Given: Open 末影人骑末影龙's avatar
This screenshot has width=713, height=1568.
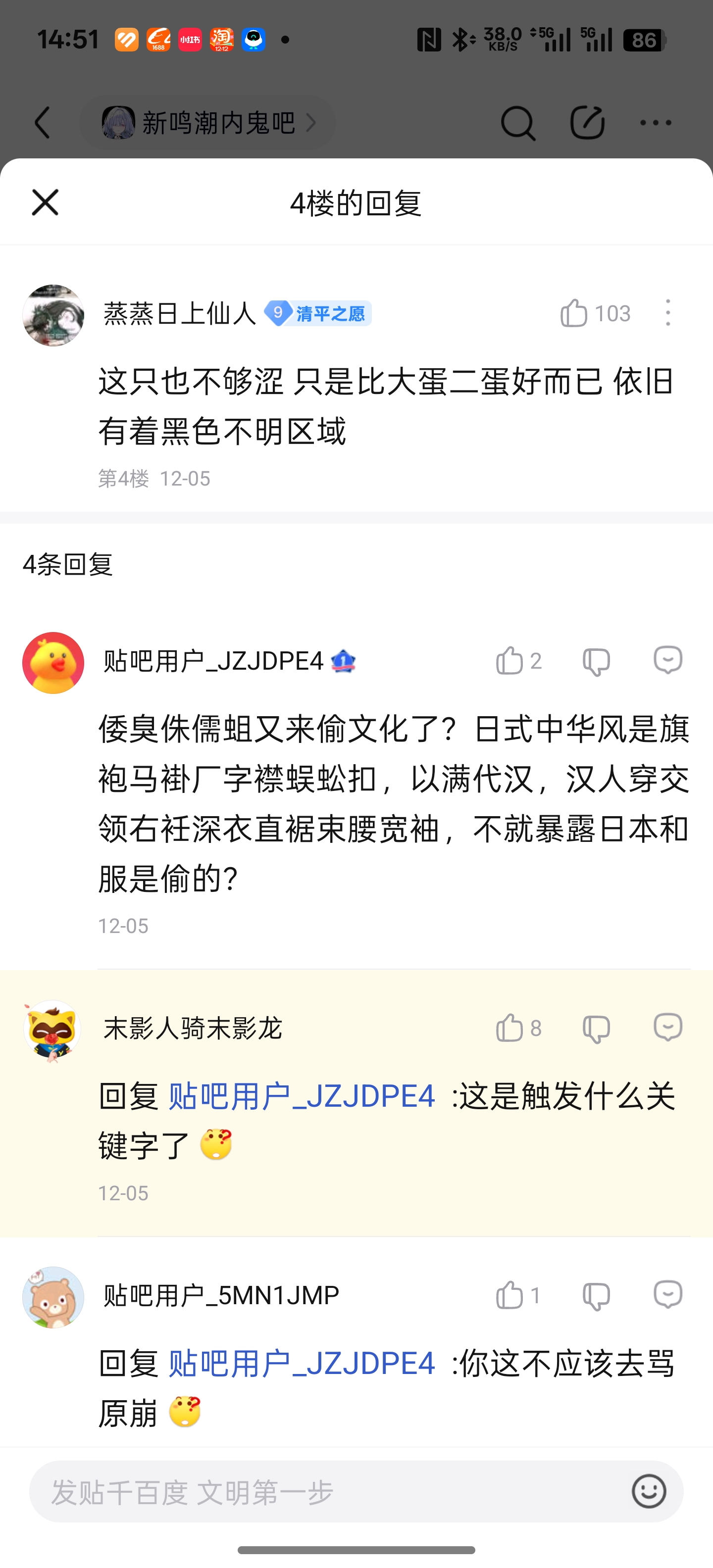Looking at the screenshot, I should tap(53, 1030).
